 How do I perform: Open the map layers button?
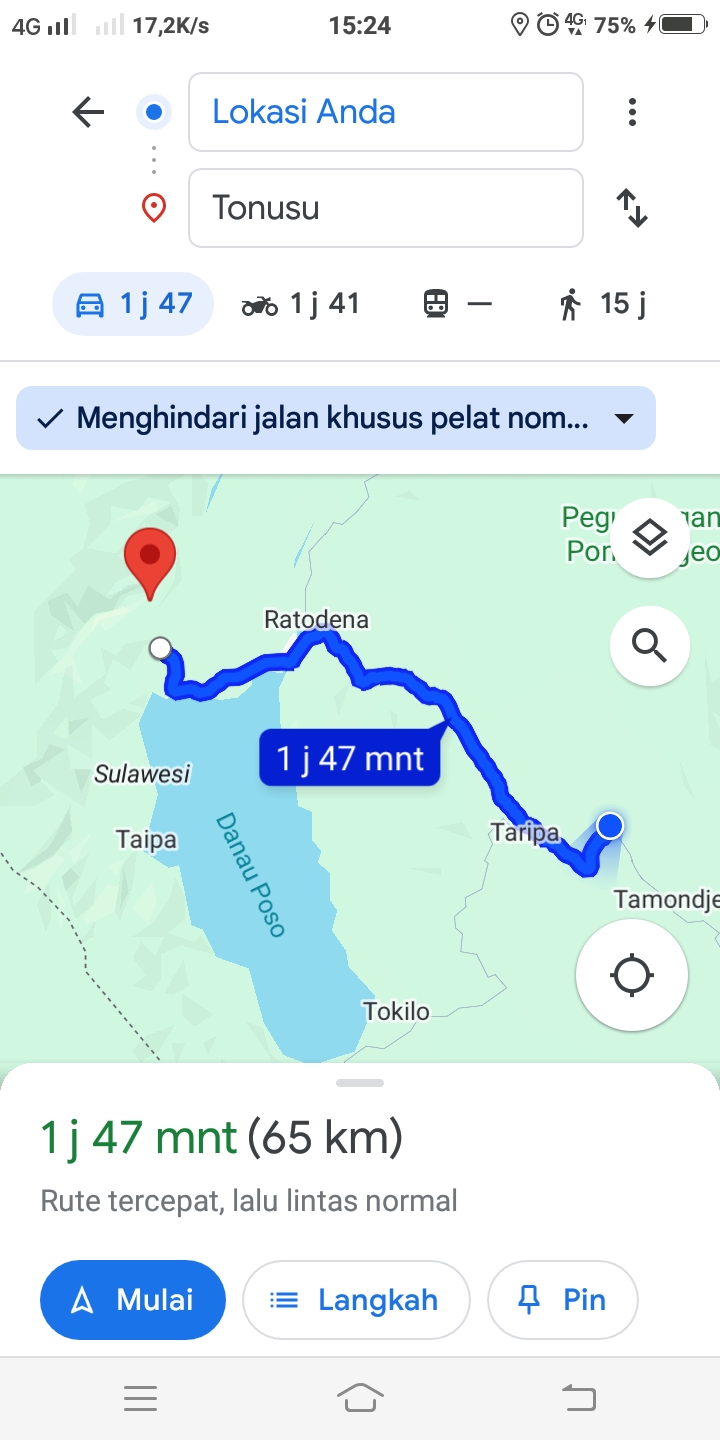point(650,538)
